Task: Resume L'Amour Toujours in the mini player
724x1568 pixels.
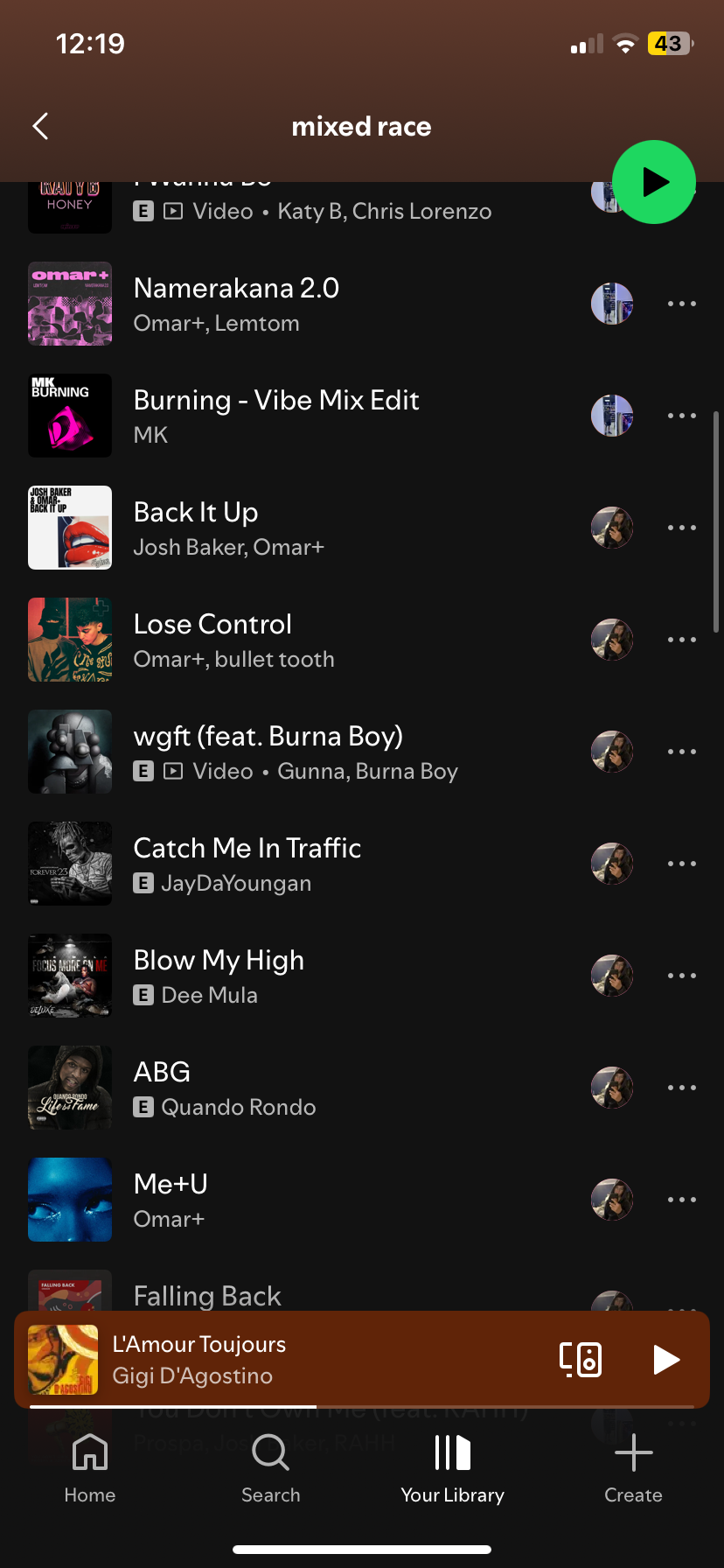Action: pos(666,1360)
